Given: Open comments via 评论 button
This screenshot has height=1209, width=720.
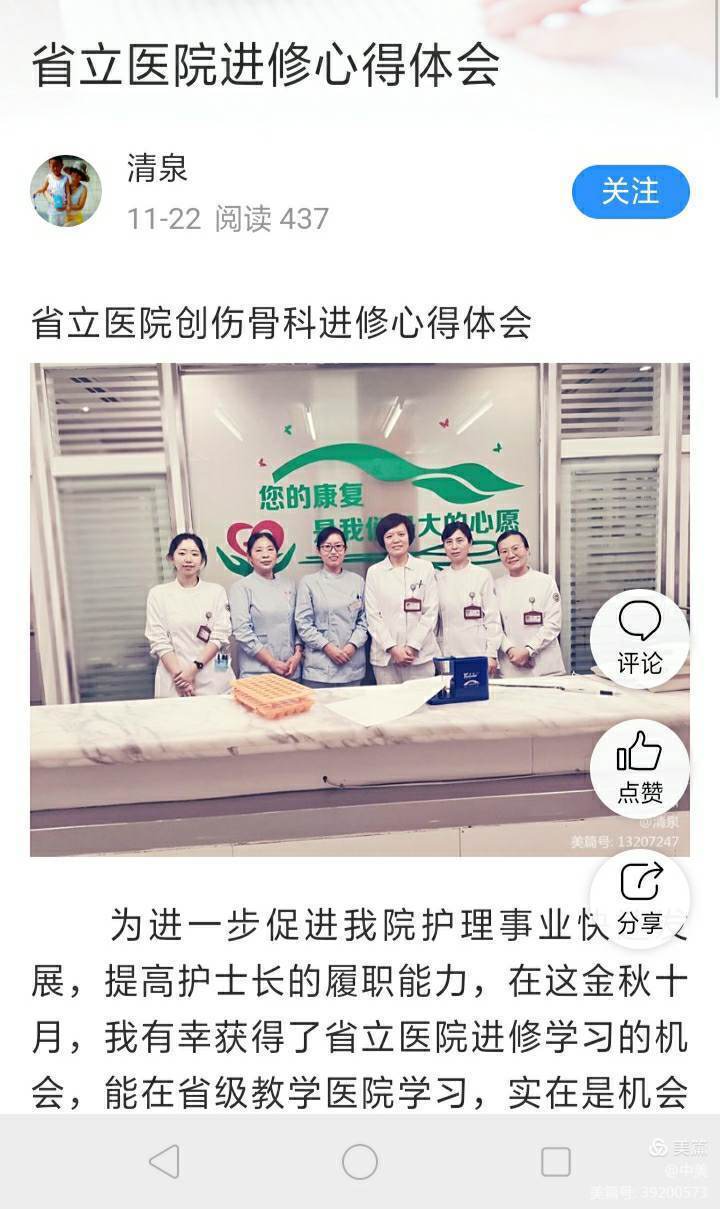Looking at the screenshot, I should 639,638.
